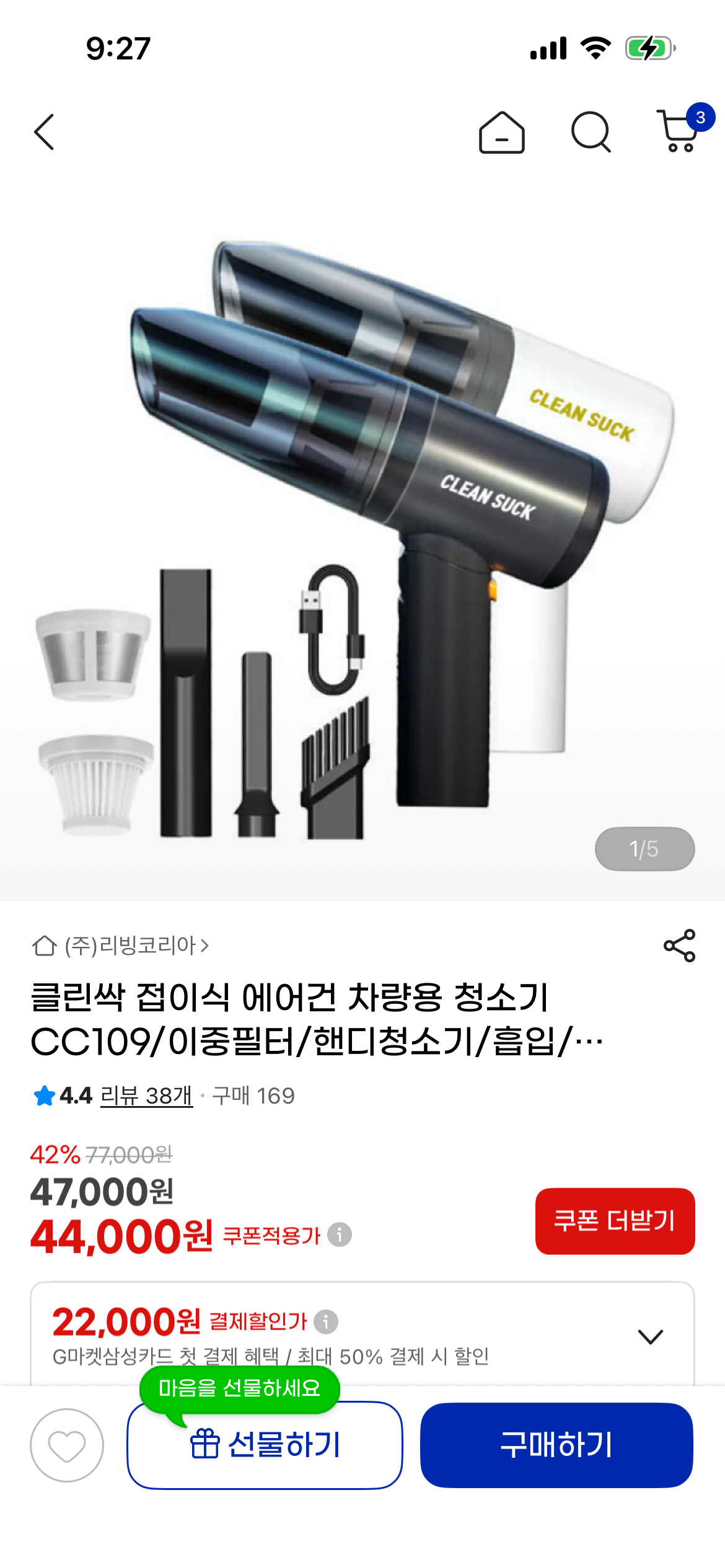The height and width of the screenshot is (1568, 725).
Task: Tap the 쿠폰 더받기 coupon button
Action: 615,1221
